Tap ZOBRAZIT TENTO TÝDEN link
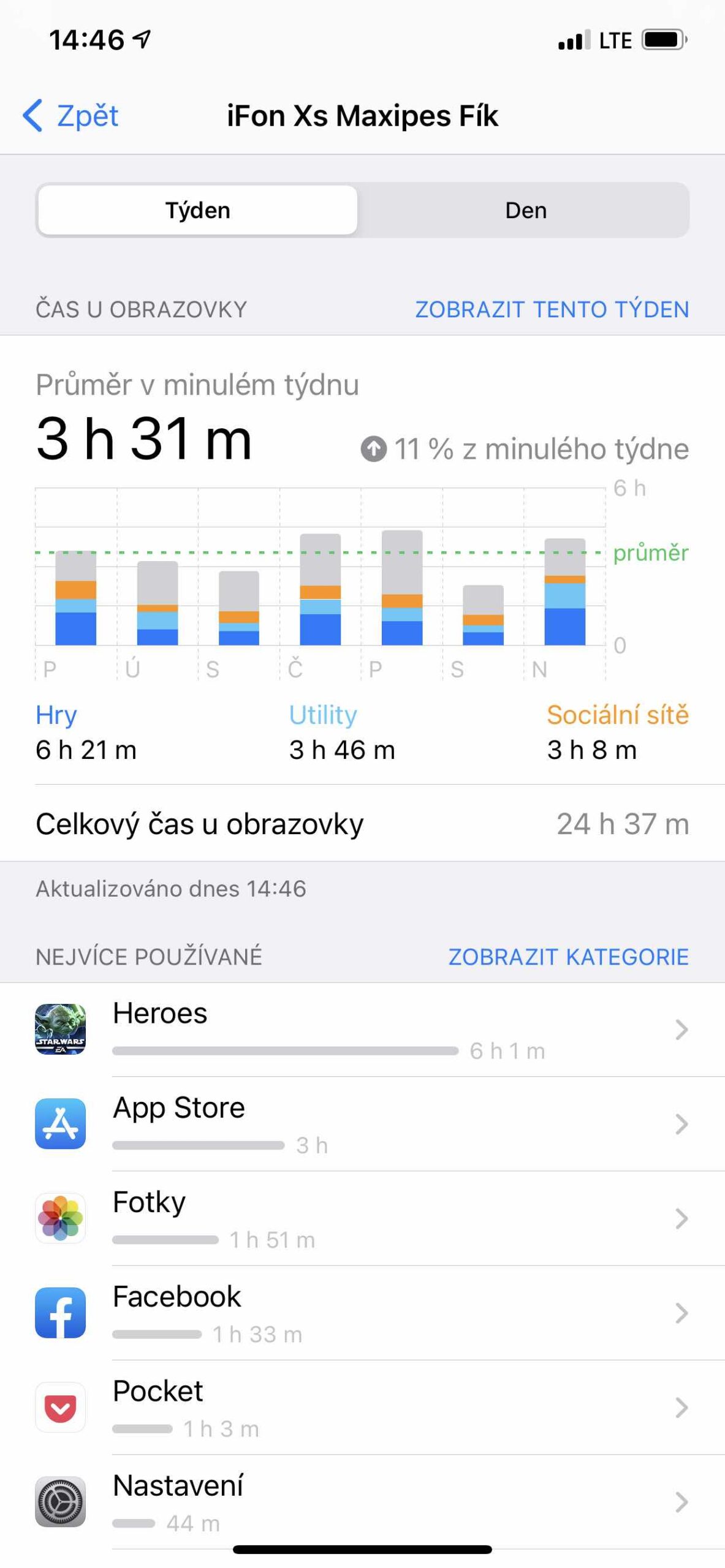Image resolution: width=725 pixels, height=1568 pixels. point(552,309)
